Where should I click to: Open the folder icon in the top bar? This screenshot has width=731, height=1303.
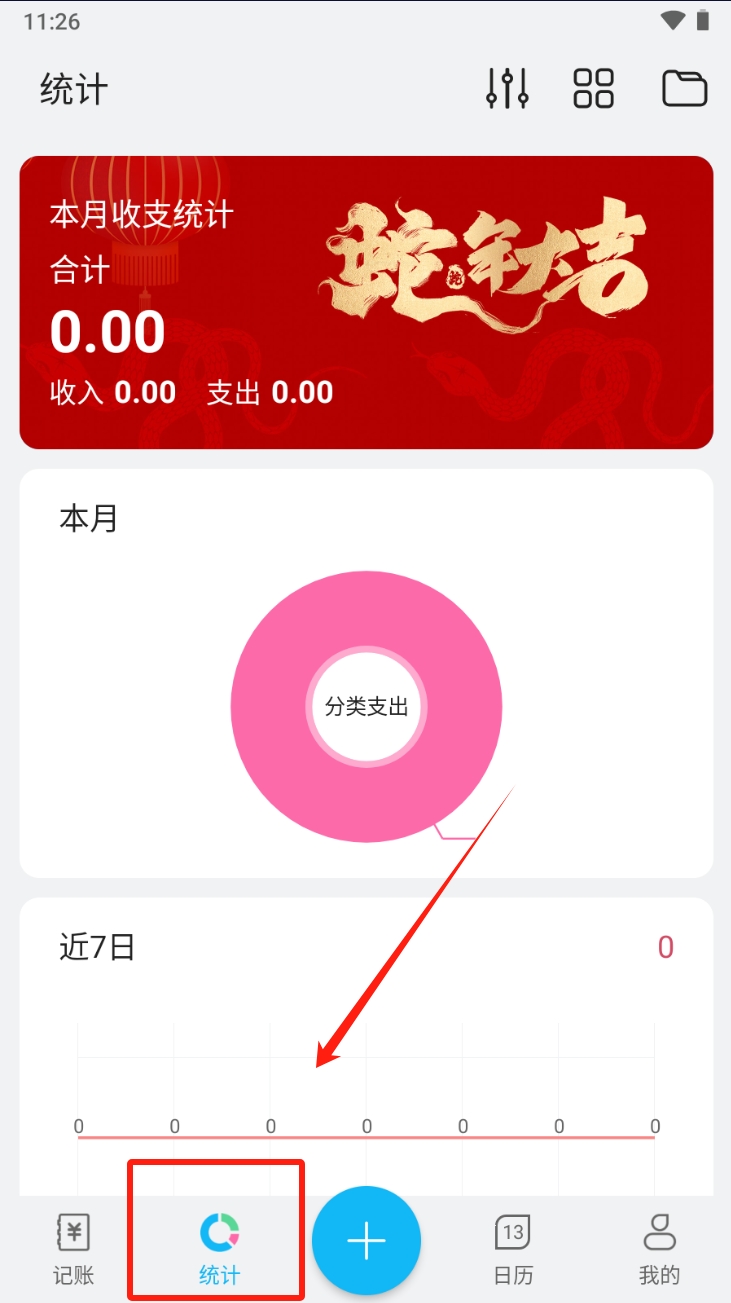[685, 89]
